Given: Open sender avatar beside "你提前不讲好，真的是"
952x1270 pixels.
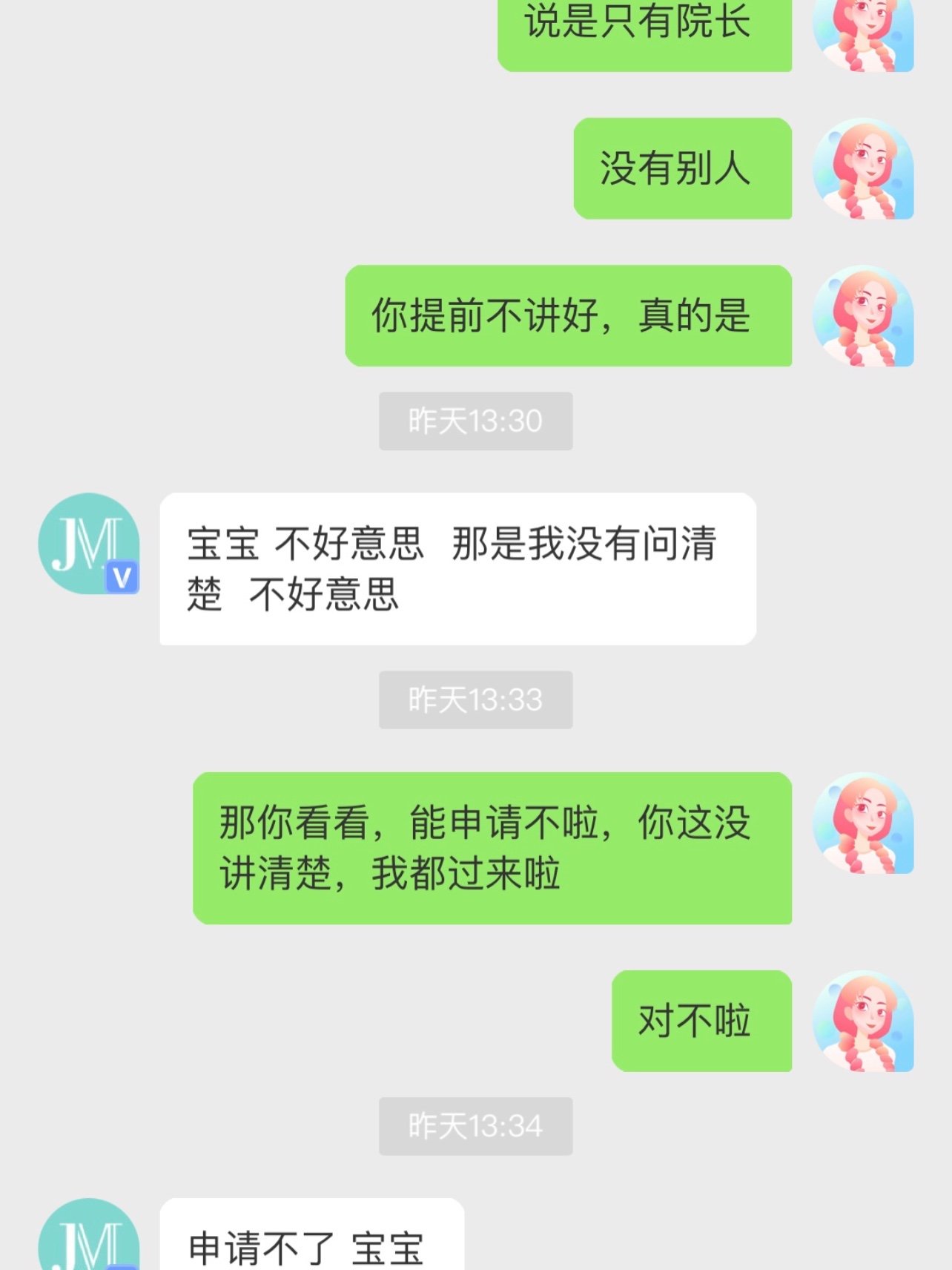Looking at the screenshot, I should click(x=863, y=315).
